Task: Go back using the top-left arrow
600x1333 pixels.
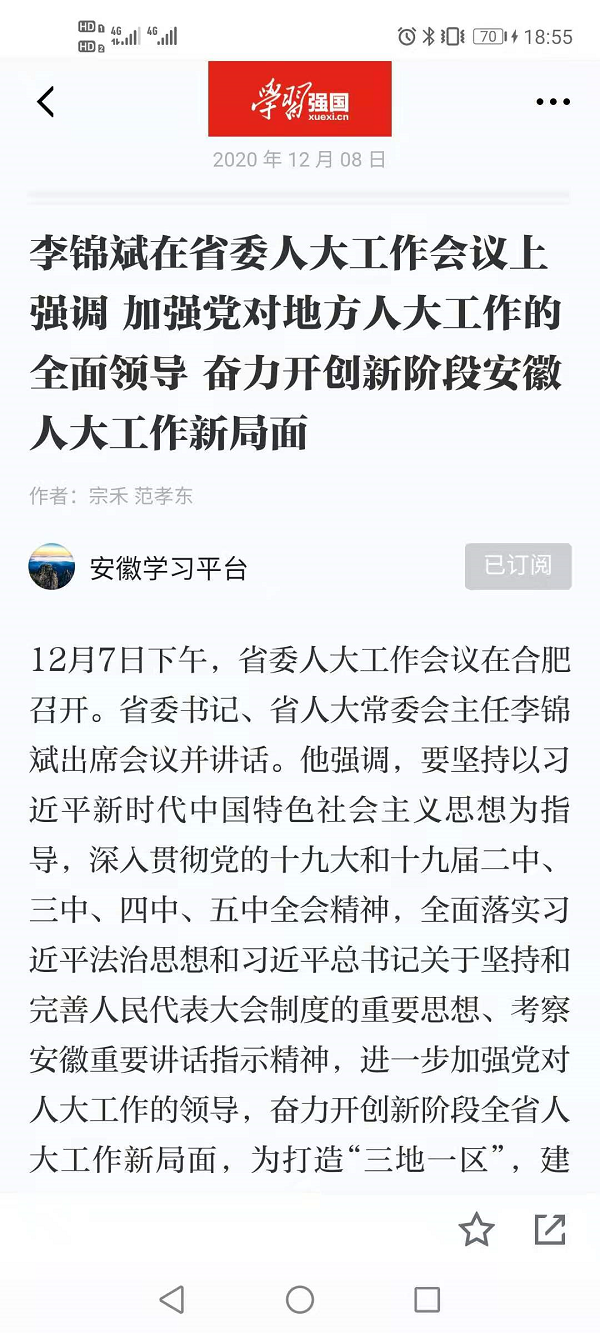Action: coord(45,101)
